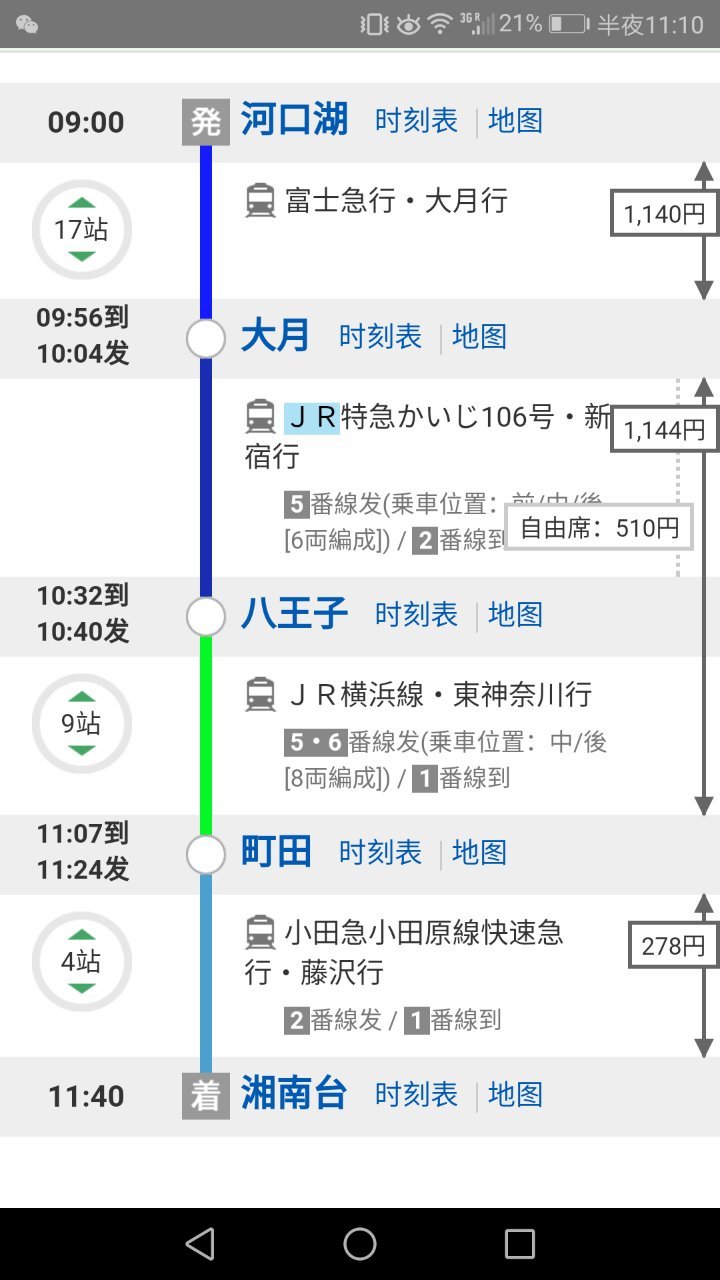720x1280 pixels.
Task: Open 町田 station link
Action: (x=275, y=852)
